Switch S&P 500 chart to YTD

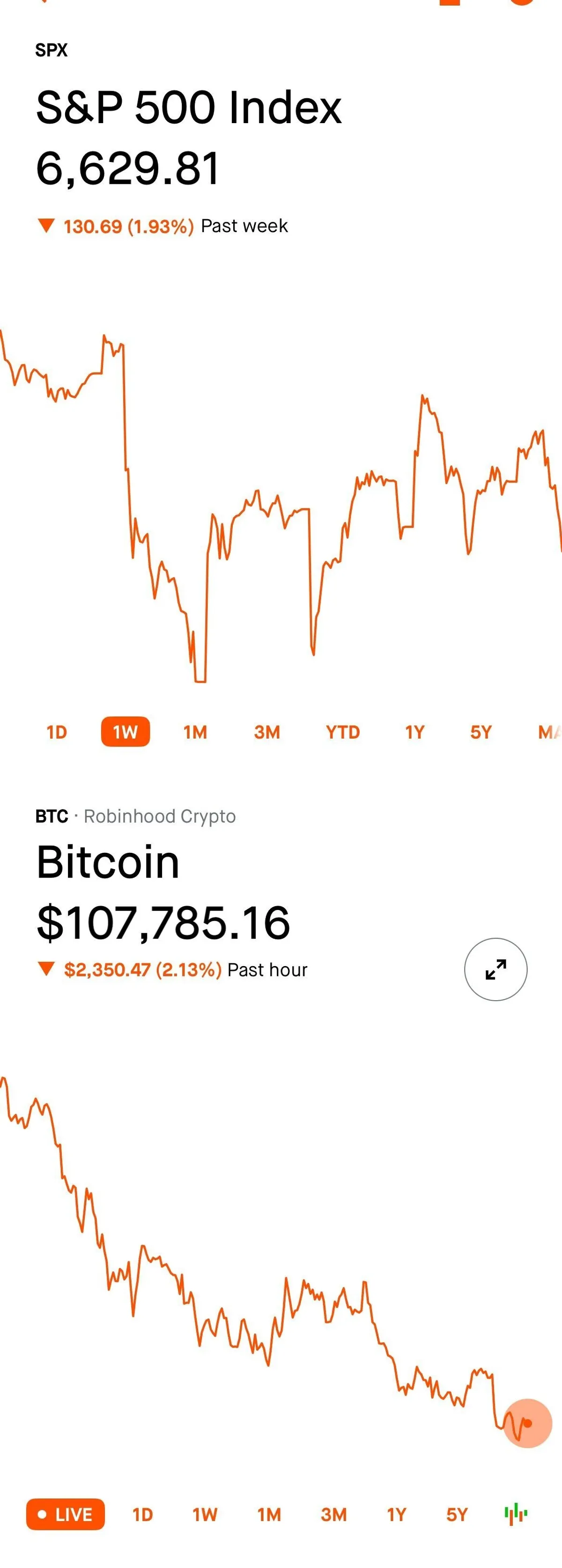[343, 732]
